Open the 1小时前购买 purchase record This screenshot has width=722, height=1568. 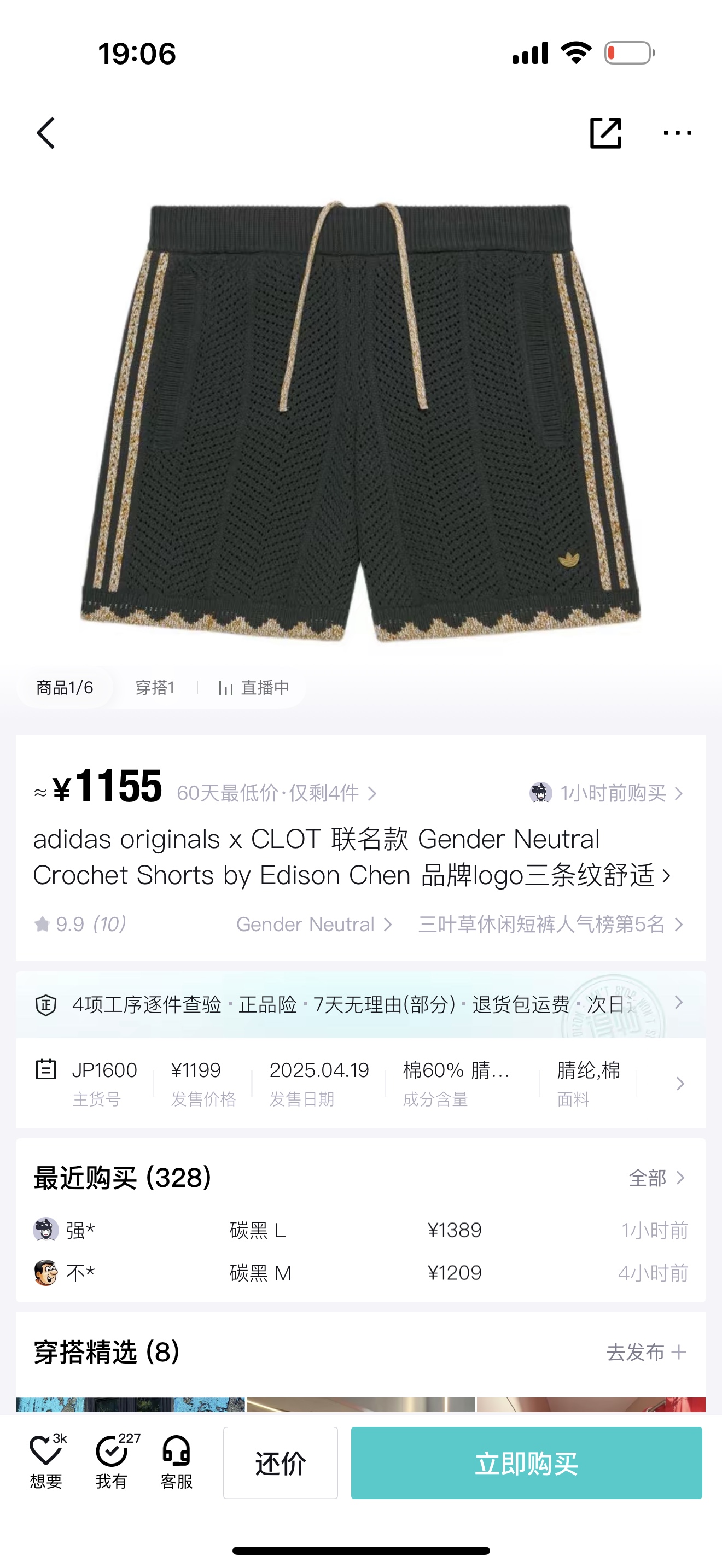[607, 793]
